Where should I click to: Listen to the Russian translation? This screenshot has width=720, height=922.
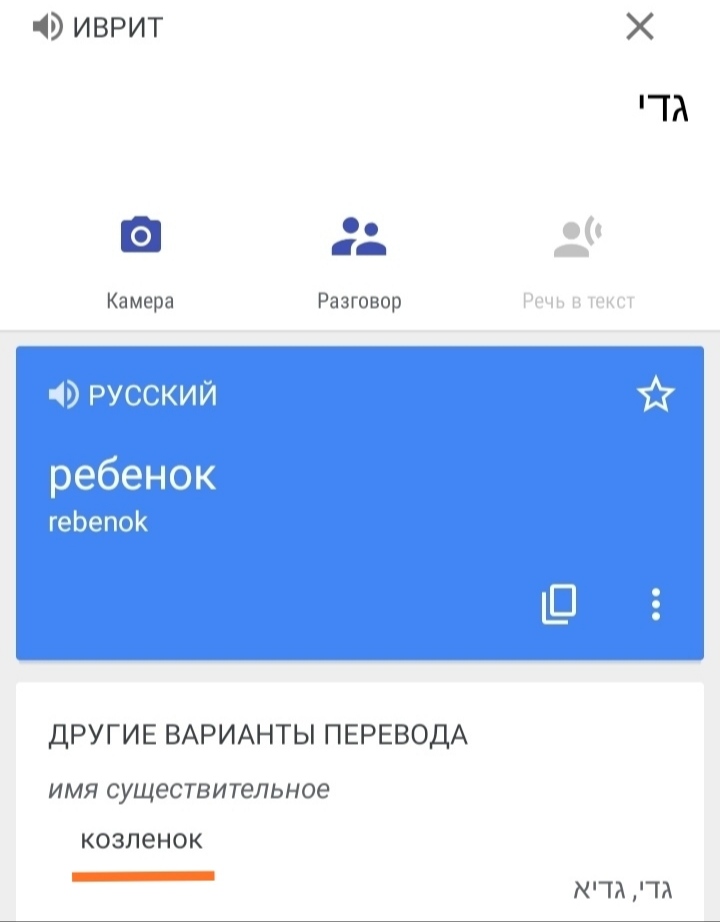point(63,395)
